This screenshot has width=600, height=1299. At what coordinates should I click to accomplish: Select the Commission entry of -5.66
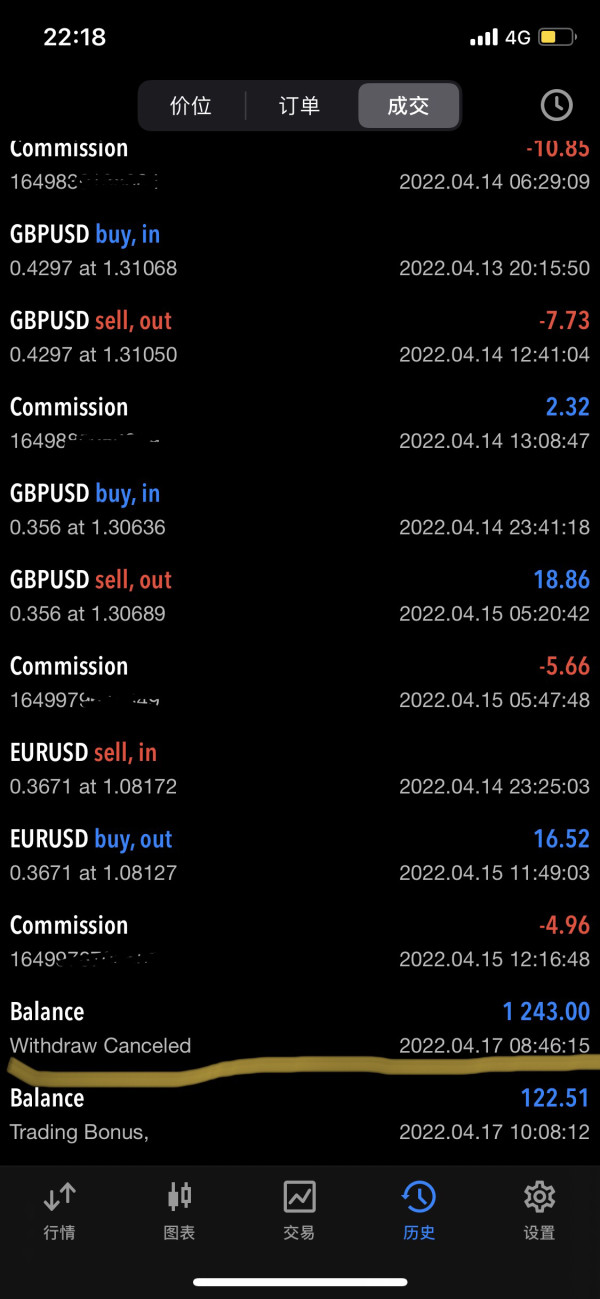click(x=299, y=682)
